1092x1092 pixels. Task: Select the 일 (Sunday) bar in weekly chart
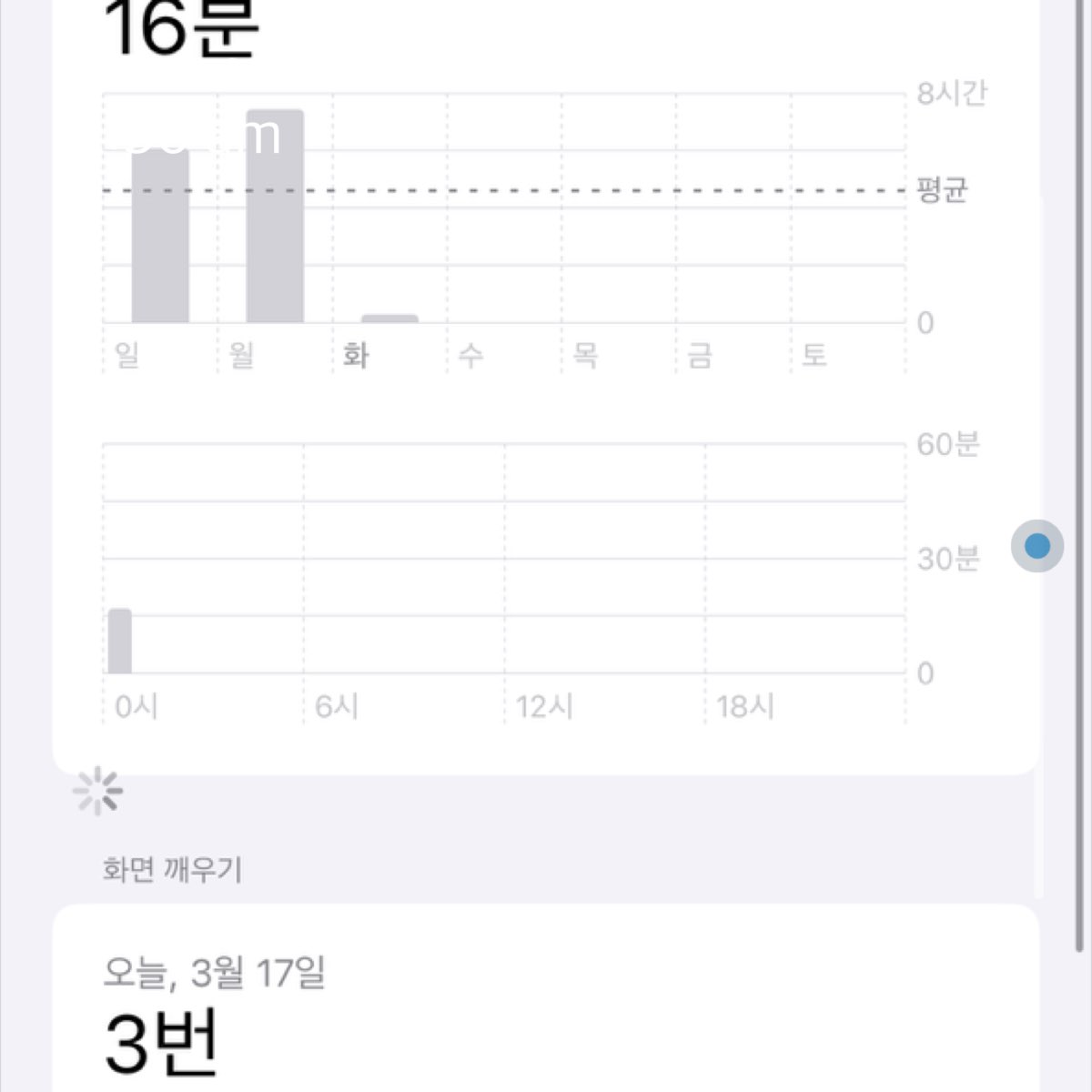pos(160,237)
